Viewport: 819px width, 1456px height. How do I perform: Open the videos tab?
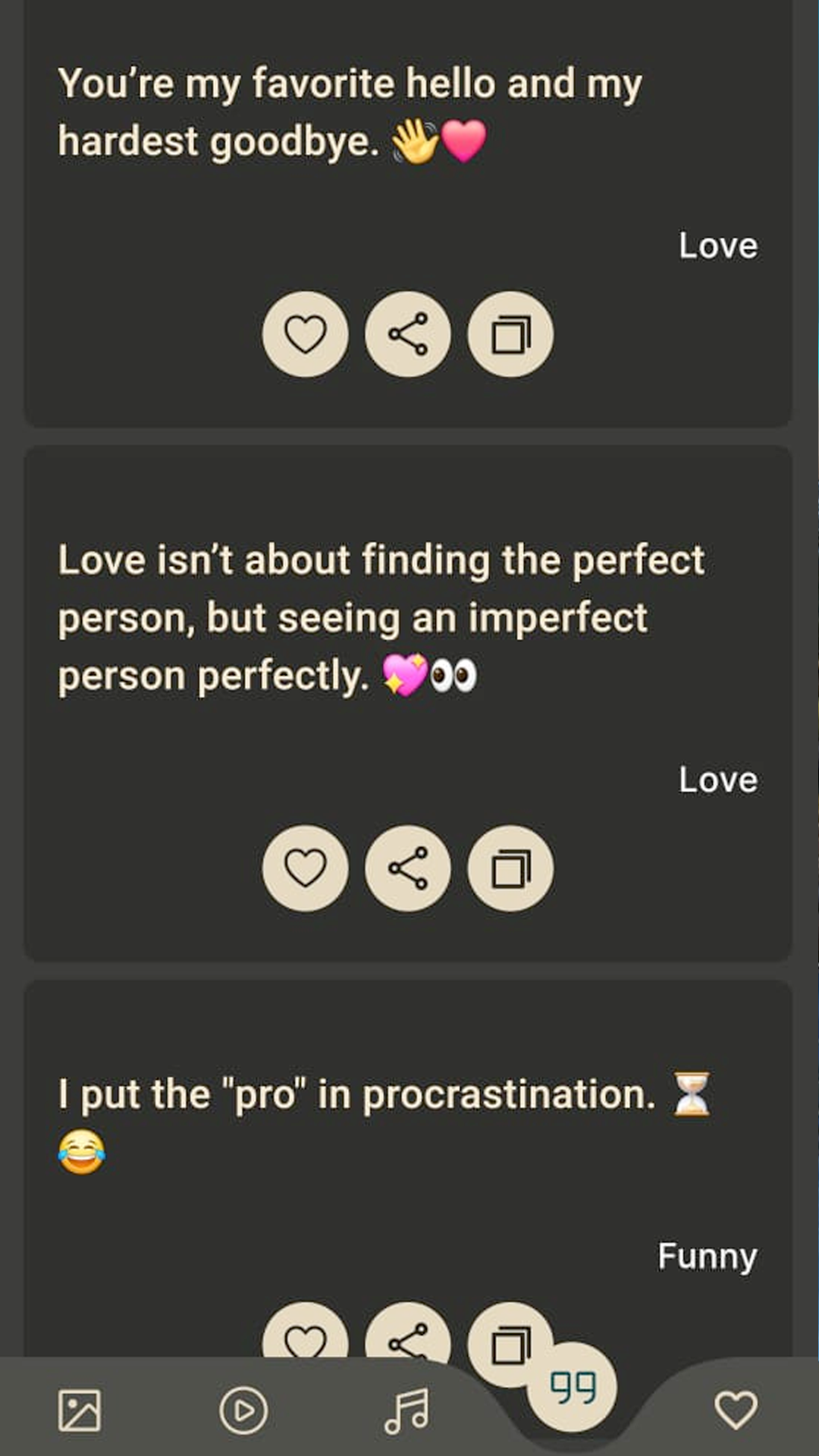(243, 1410)
